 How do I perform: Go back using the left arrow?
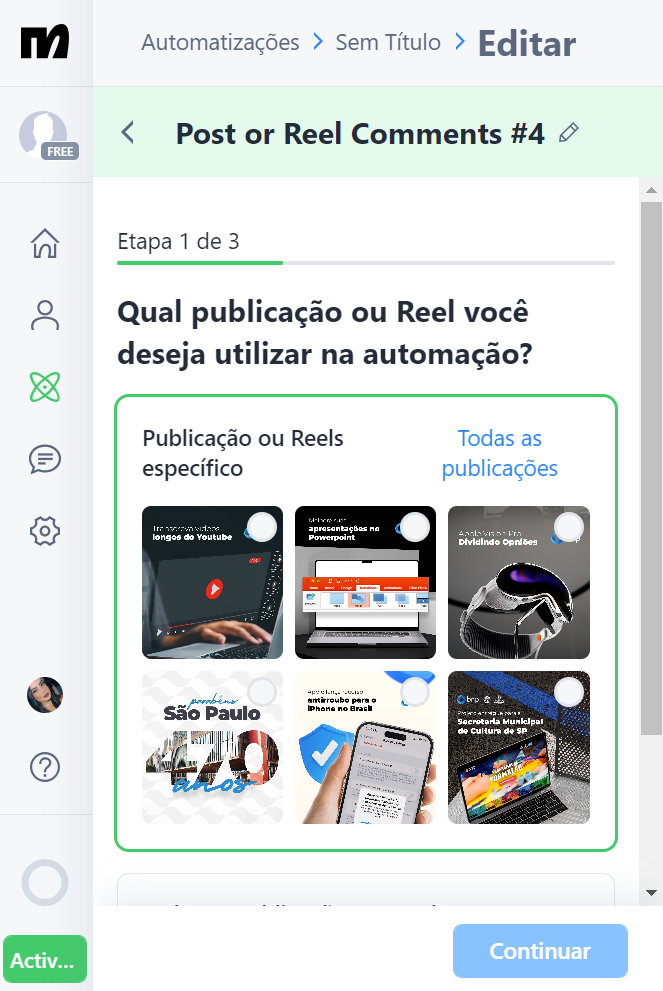point(127,133)
